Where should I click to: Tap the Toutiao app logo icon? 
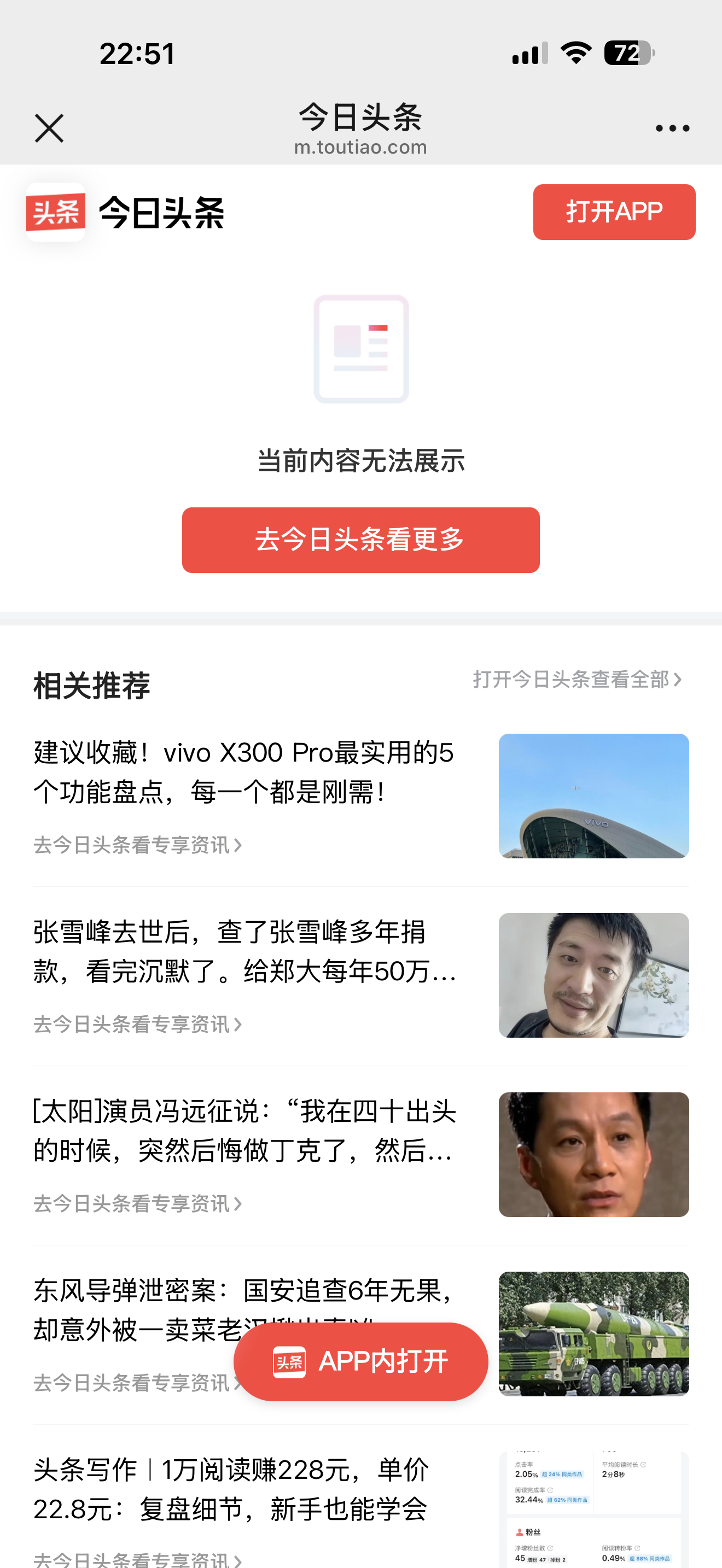coord(55,213)
